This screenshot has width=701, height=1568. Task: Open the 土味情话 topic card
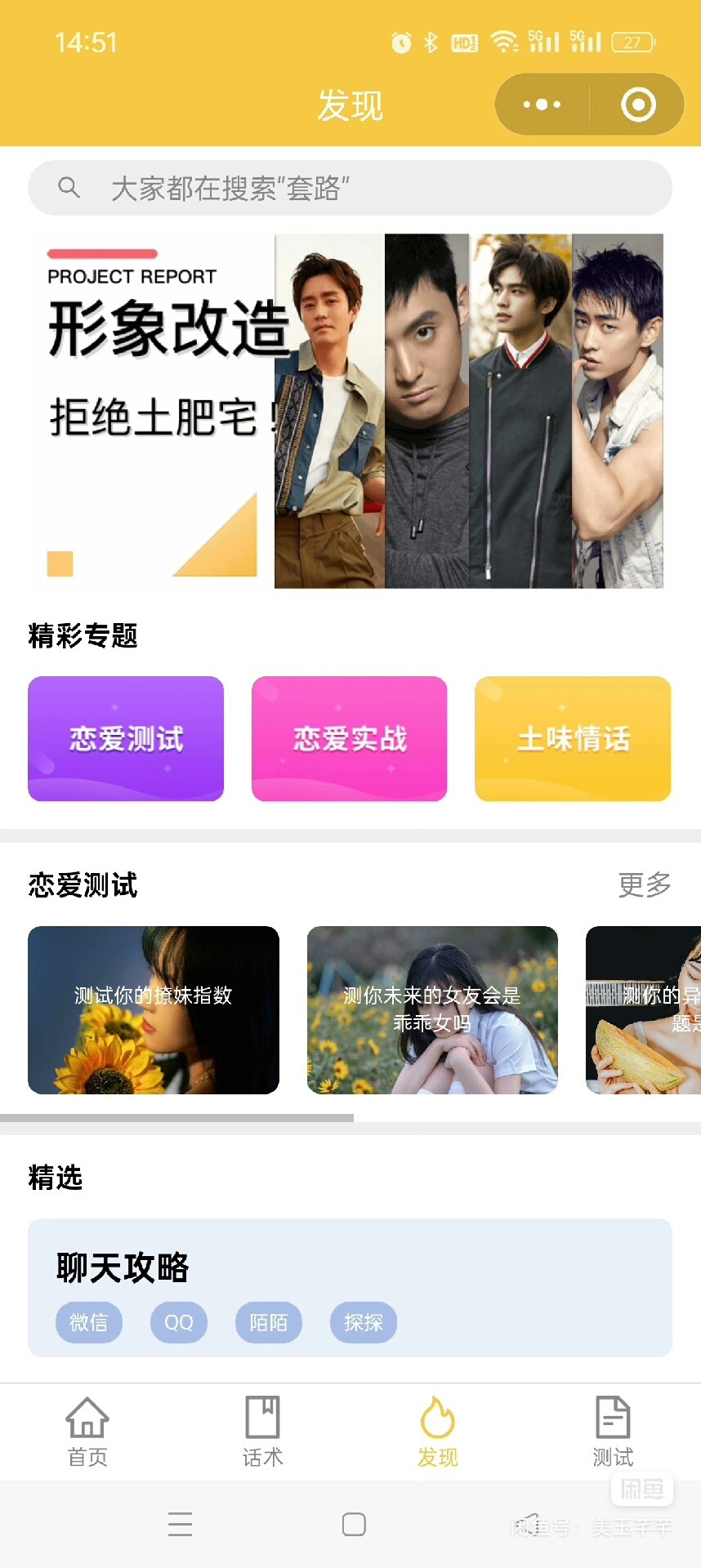(x=573, y=738)
